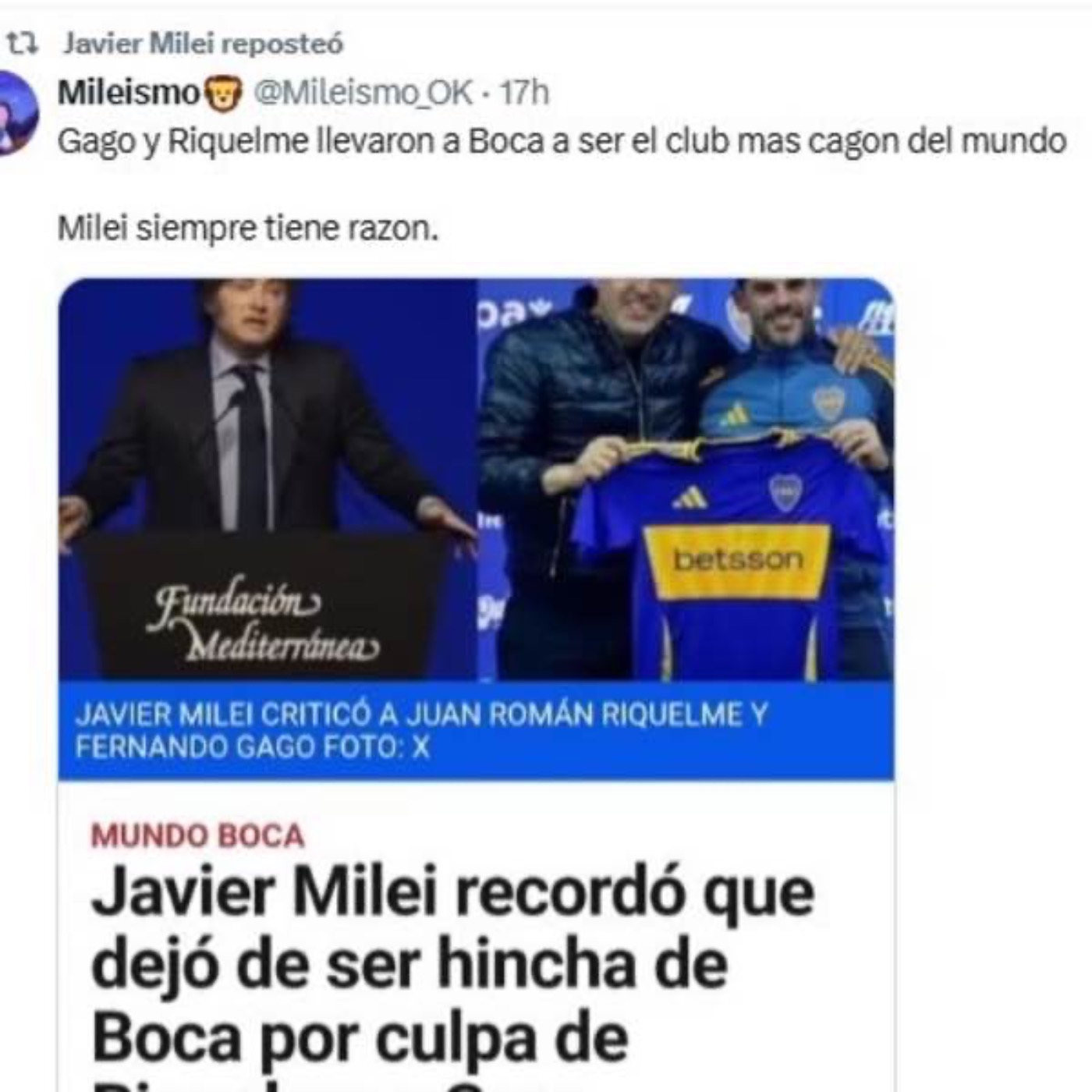The height and width of the screenshot is (1092, 1092).
Task: Open the attached Mundo Boca article image
Action: [476, 480]
